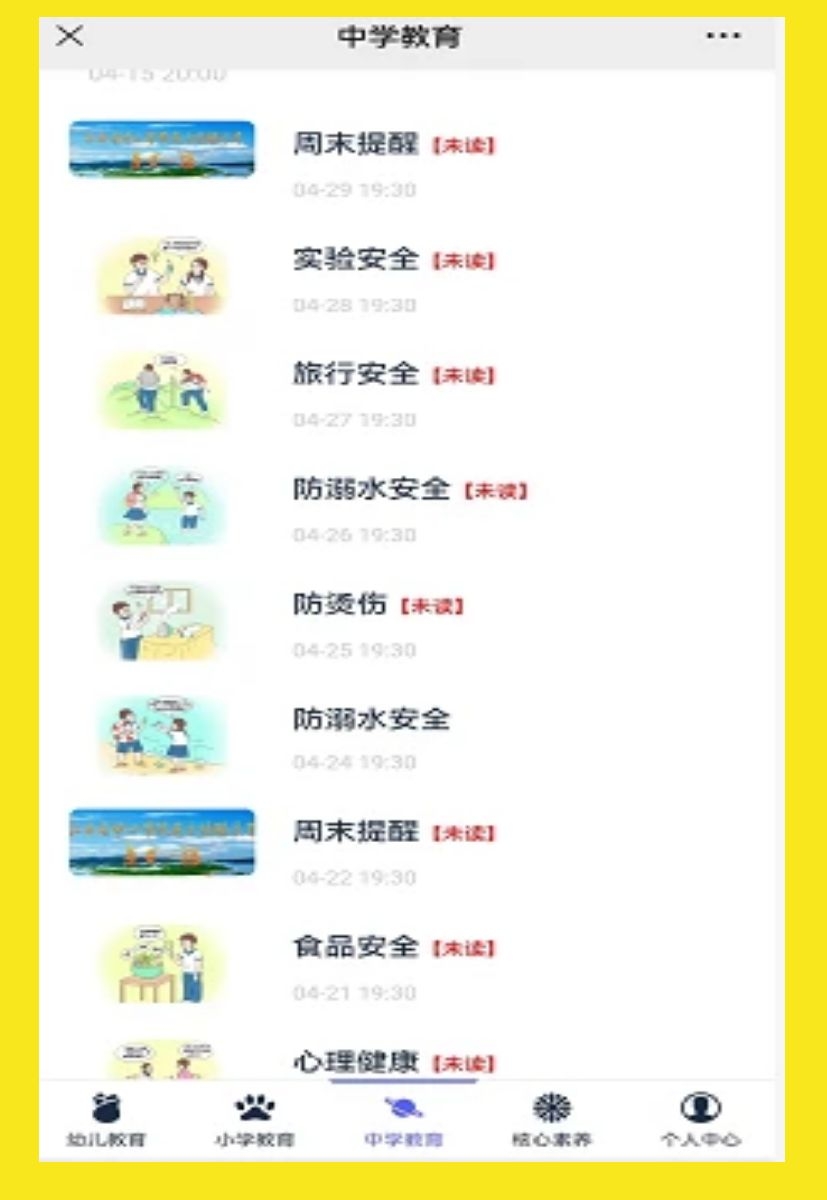The height and width of the screenshot is (1200, 827).
Task: Switch to the 小学教育 tab
Action: [255, 1120]
